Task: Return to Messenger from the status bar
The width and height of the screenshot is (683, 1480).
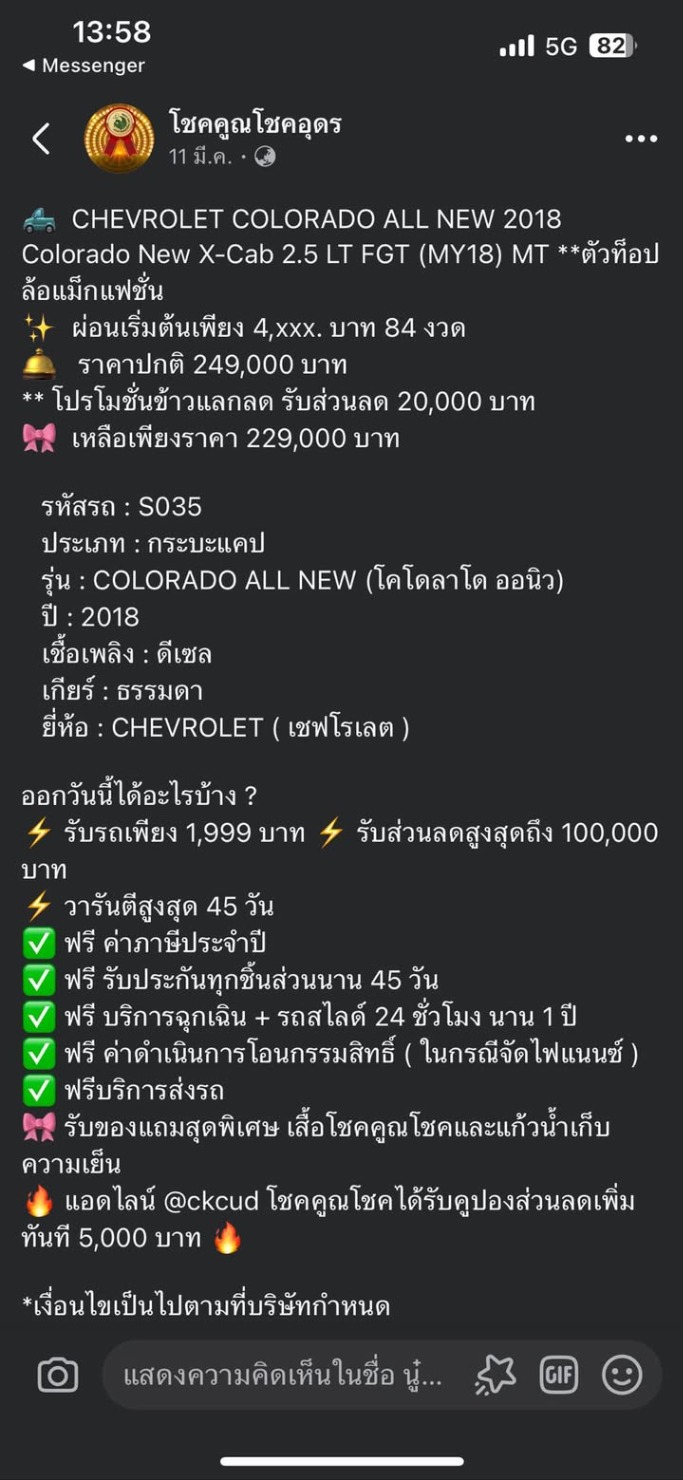Action: click(x=84, y=66)
